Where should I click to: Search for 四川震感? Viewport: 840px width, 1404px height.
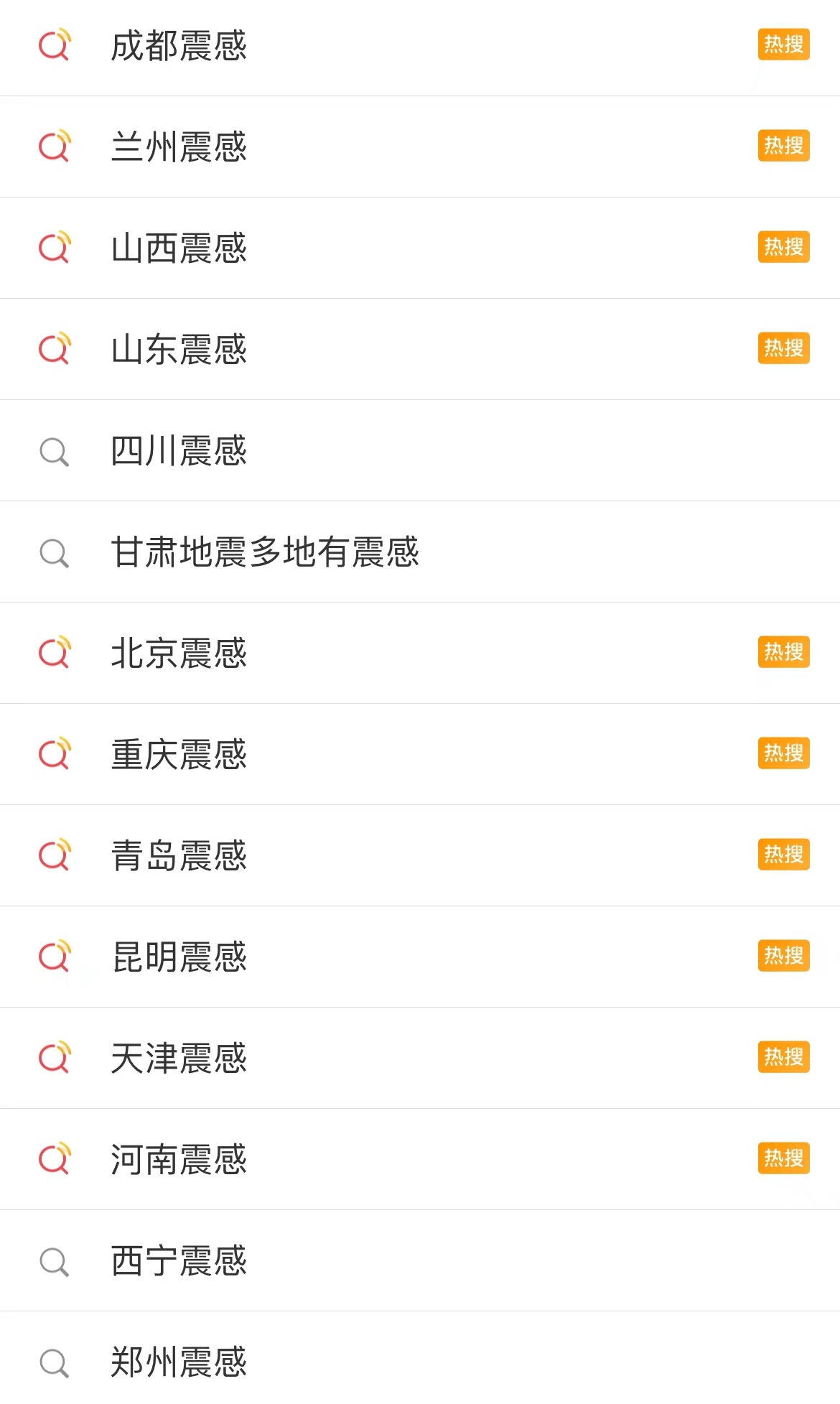(179, 451)
